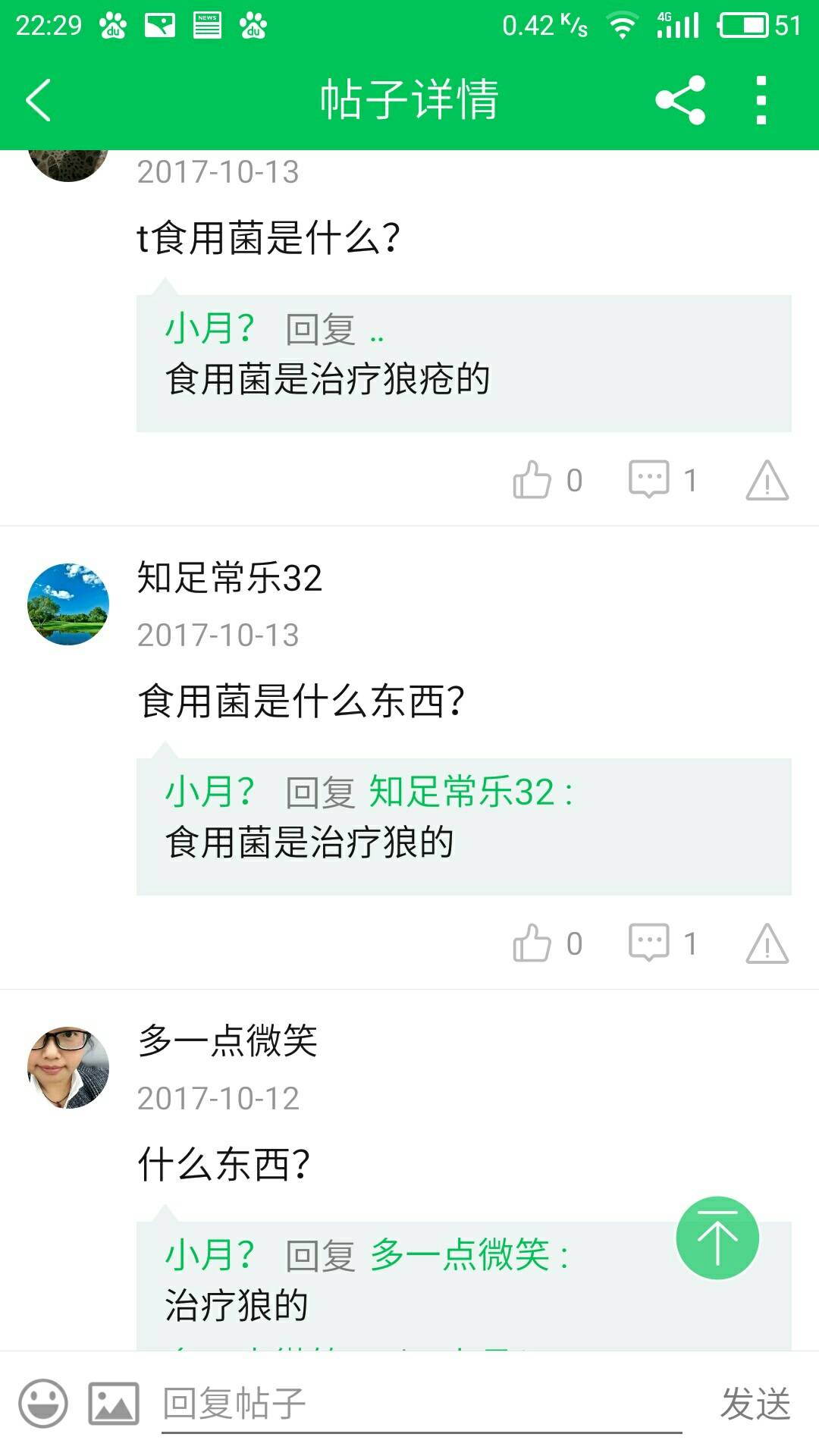Like the comment "t食用菌是什么?"
The image size is (819, 1456).
532,480
